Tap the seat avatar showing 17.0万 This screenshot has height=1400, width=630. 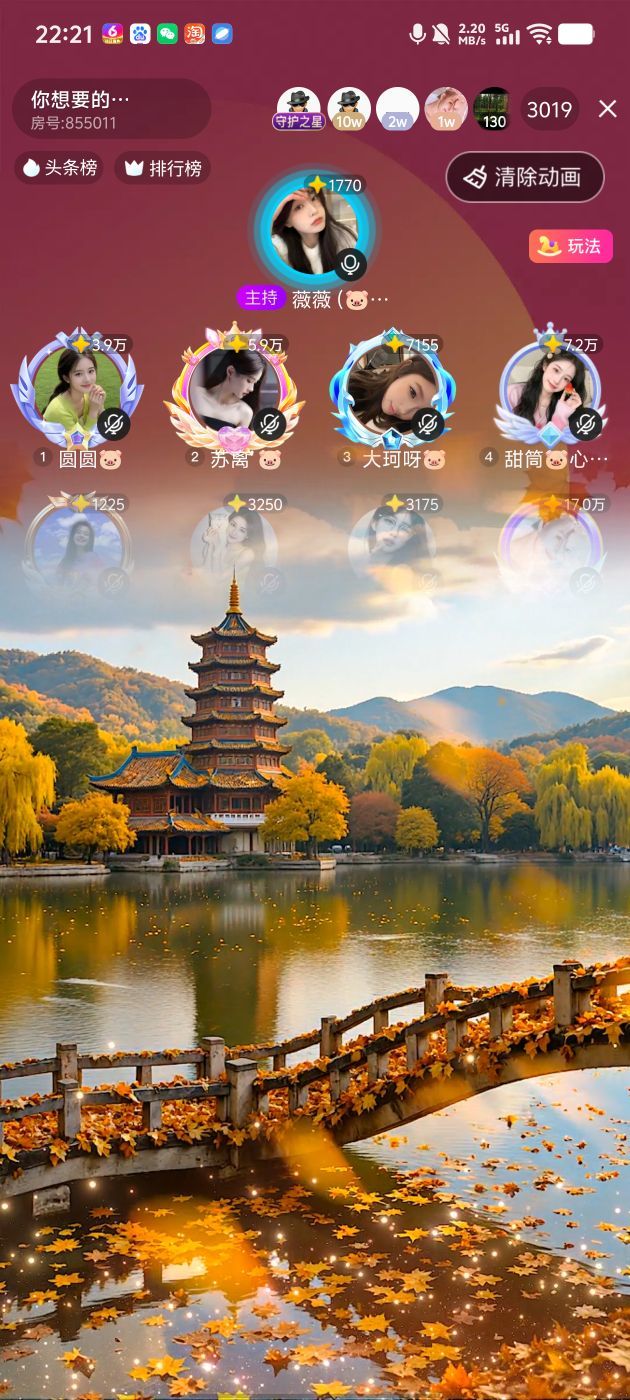tap(550, 548)
